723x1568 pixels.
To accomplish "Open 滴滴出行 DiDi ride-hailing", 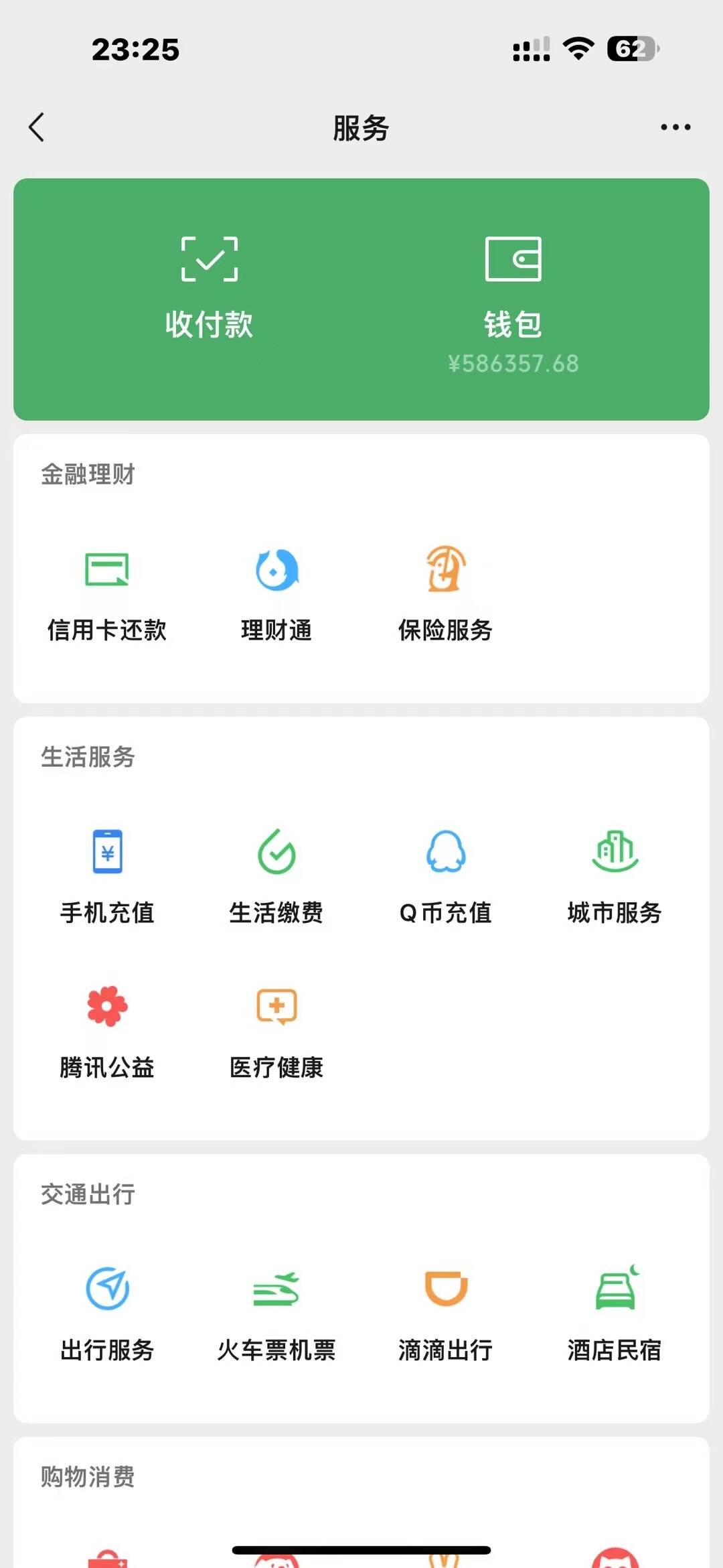I will coord(444,1313).
